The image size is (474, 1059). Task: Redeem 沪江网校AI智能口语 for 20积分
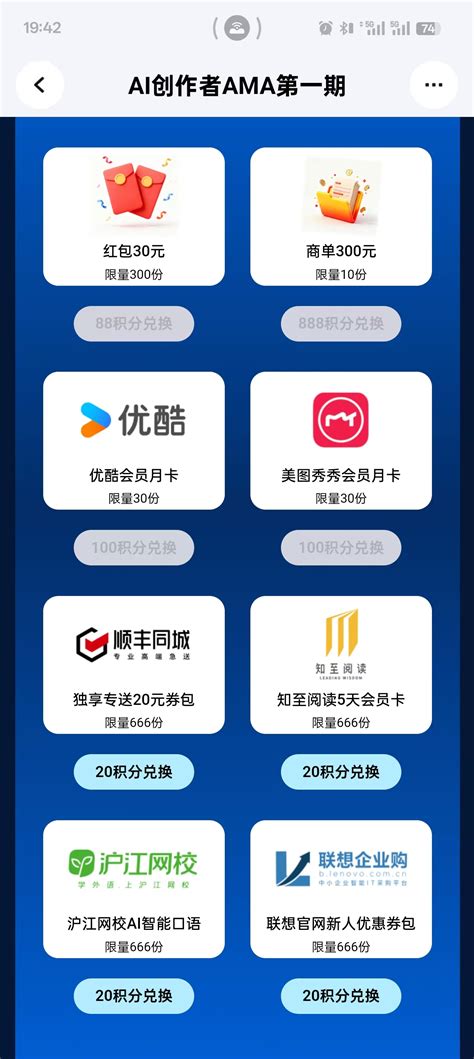point(134,996)
